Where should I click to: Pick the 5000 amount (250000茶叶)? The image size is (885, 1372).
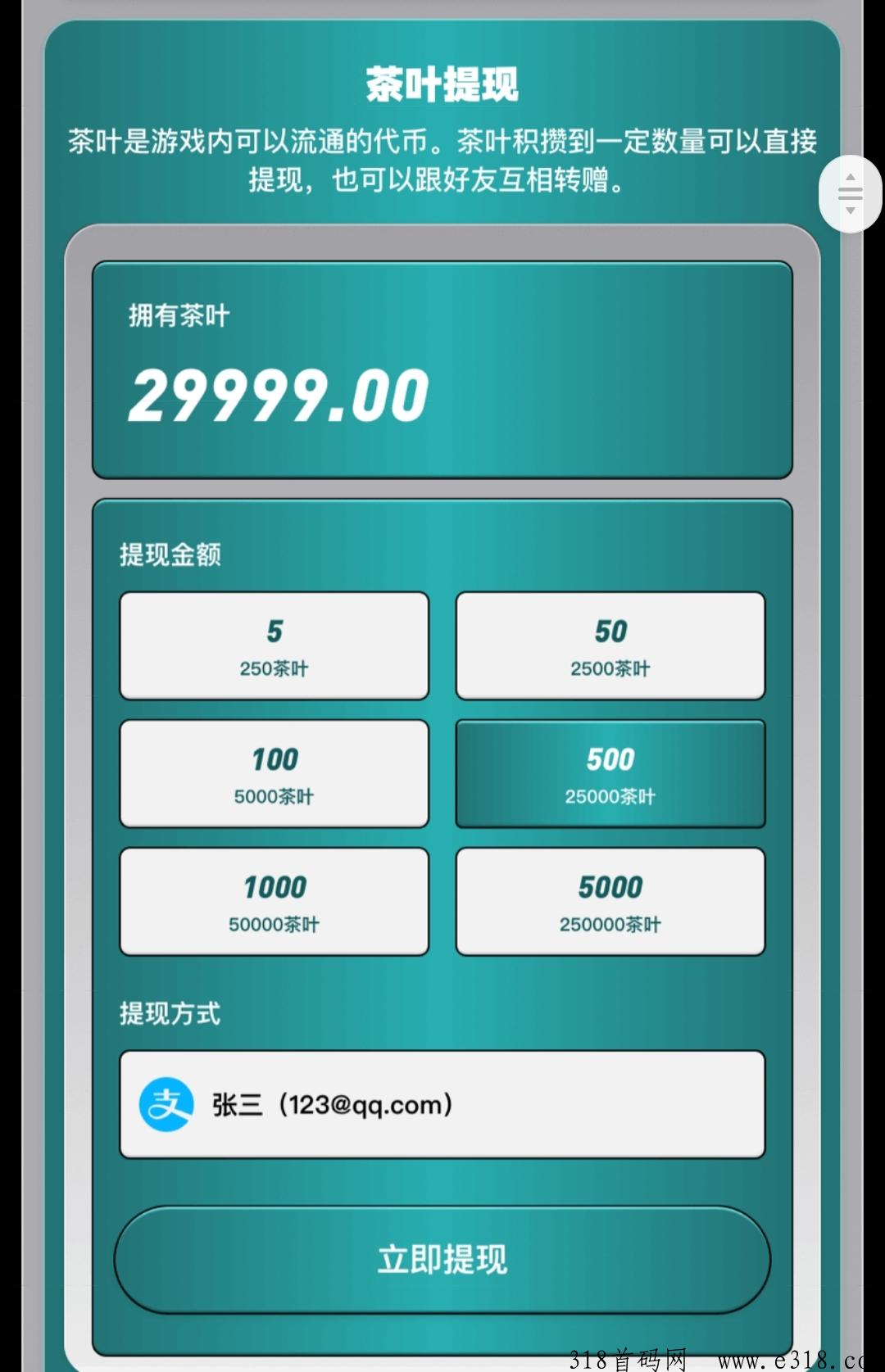tap(610, 901)
